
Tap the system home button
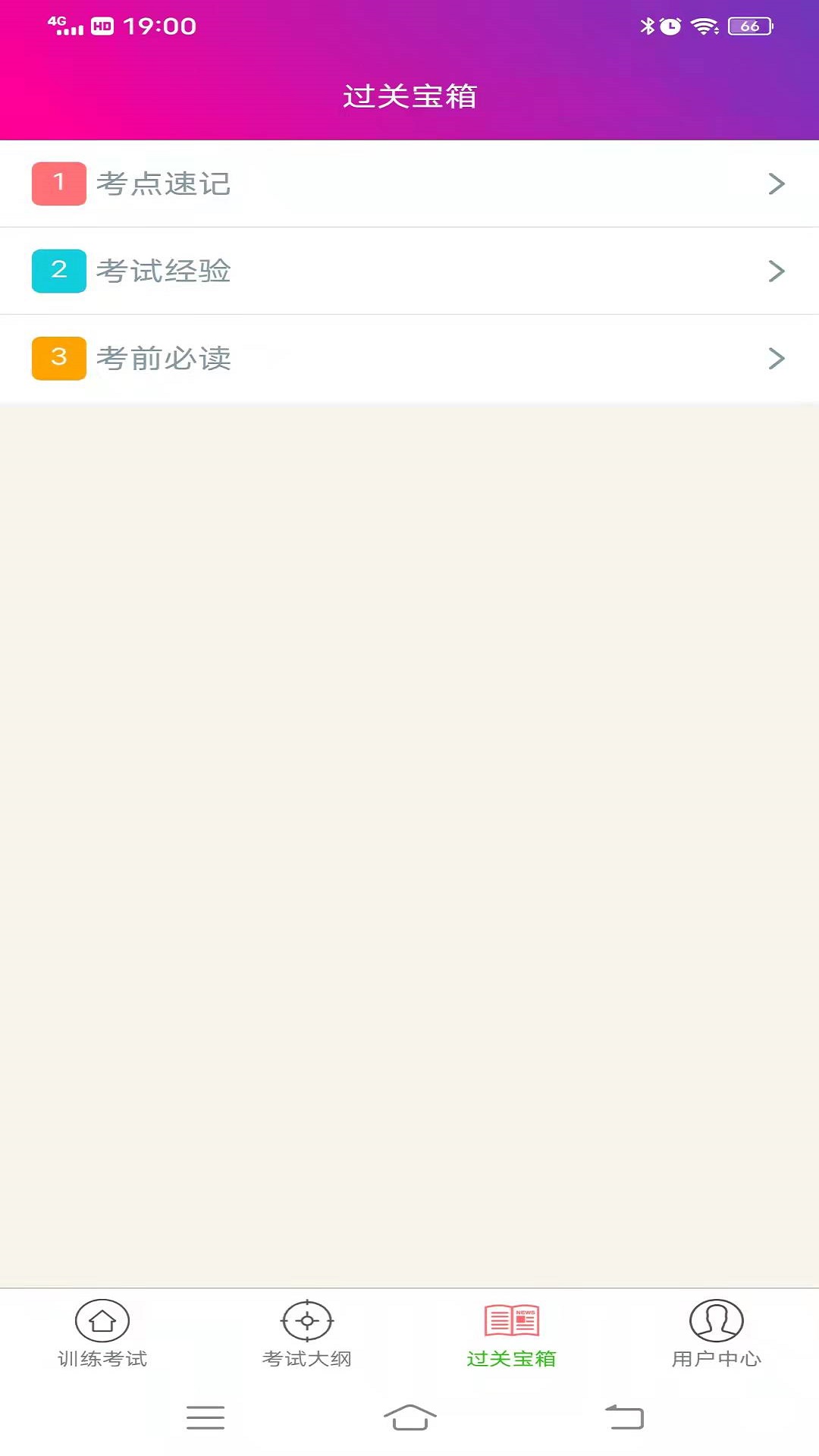click(409, 1417)
